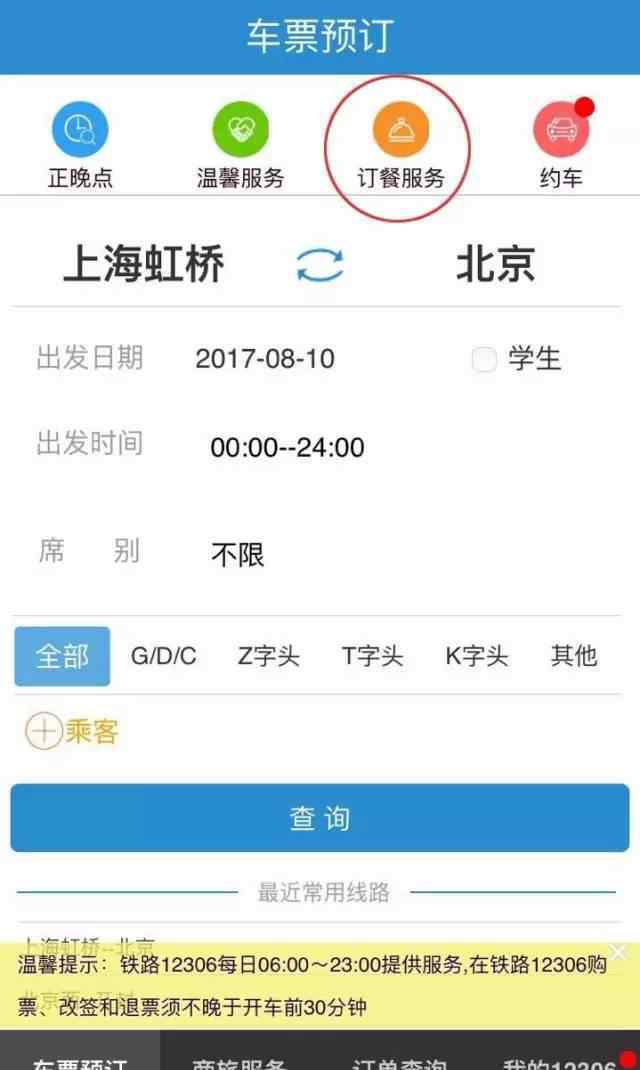Filter by G/D/C trains
The width and height of the screenshot is (640, 1070).
[x=164, y=656]
